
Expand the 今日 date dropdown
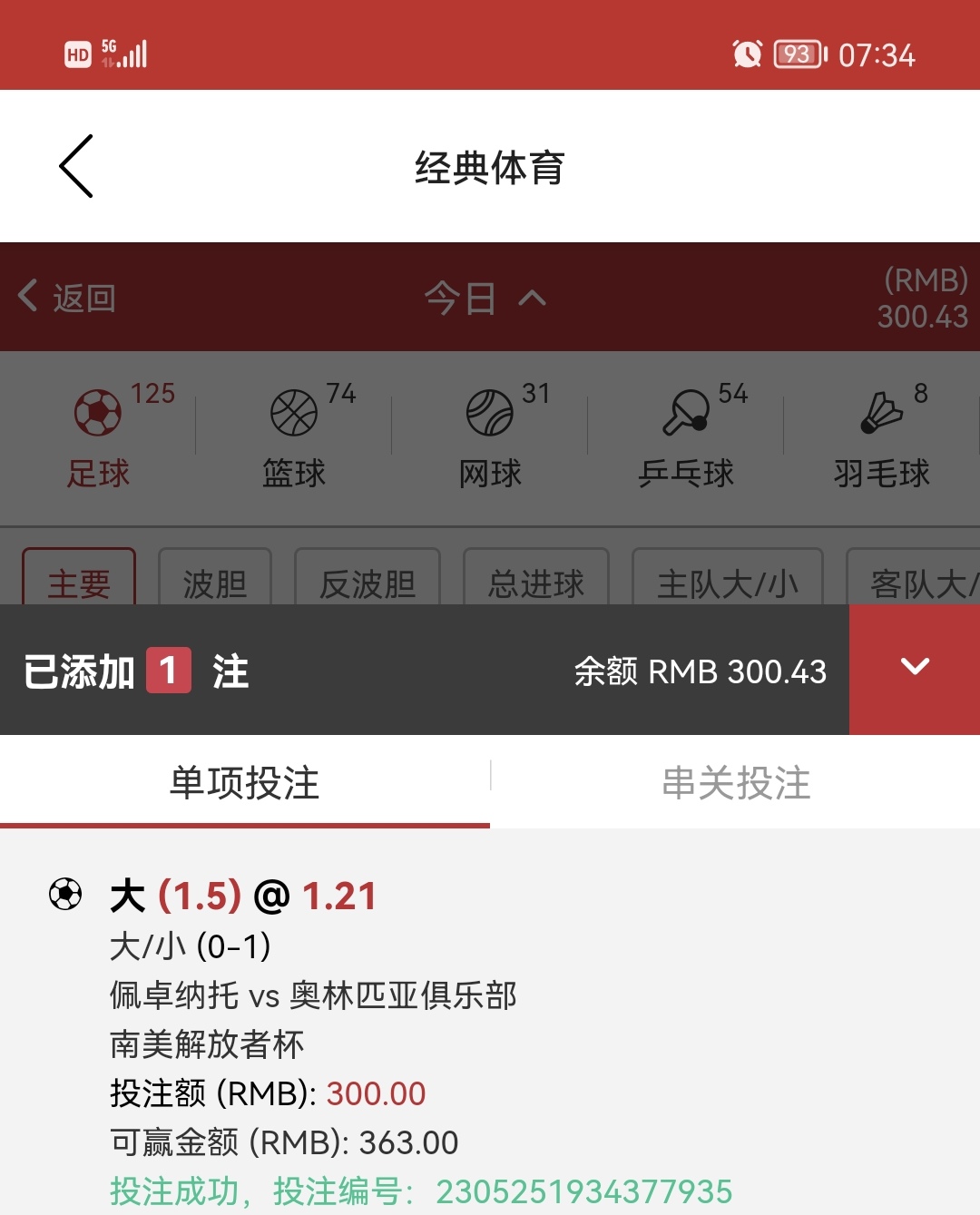click(485, 298)
